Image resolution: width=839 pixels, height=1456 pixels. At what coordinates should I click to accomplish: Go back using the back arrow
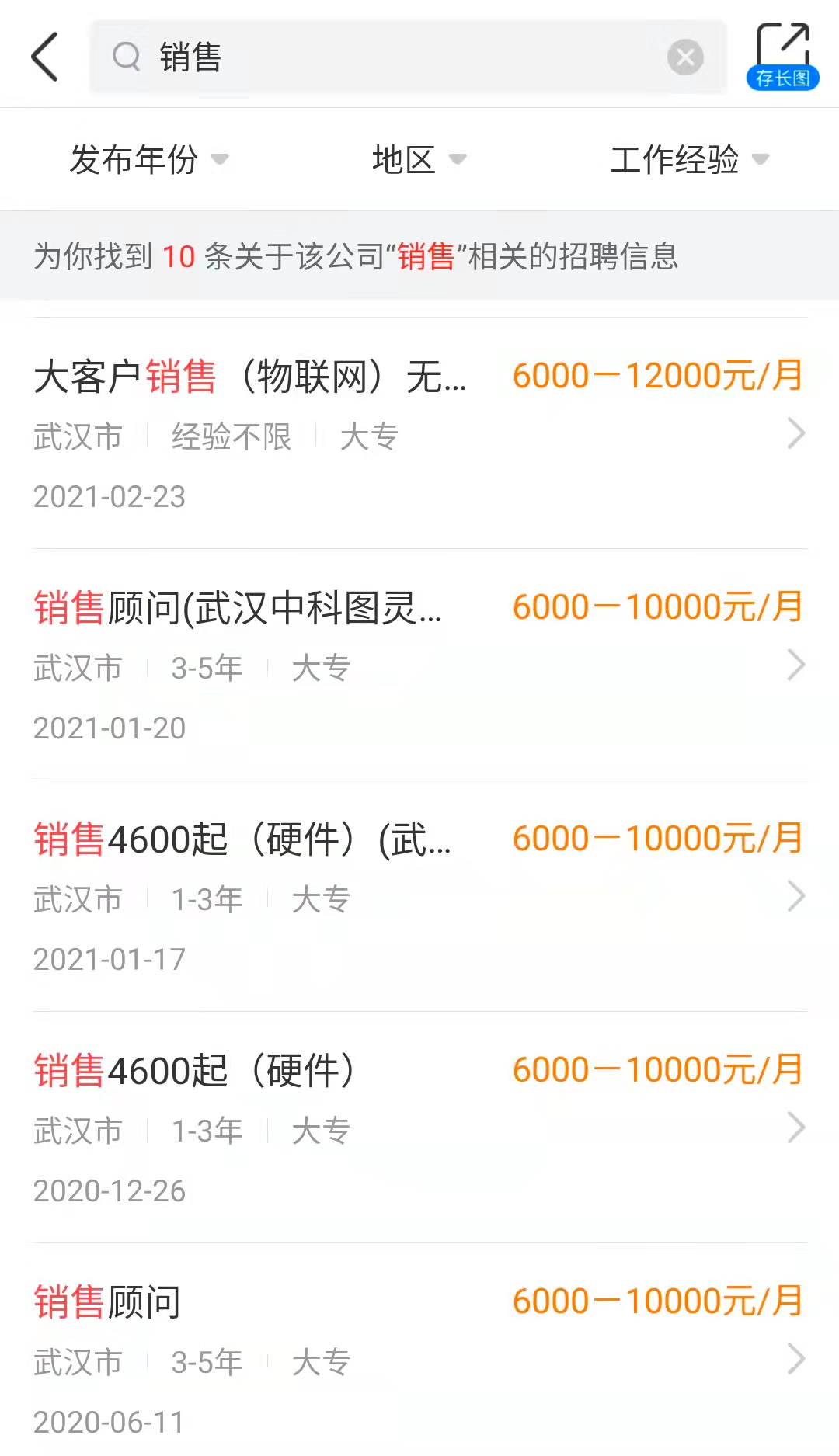pyautogui.click(x=45, y=57)
